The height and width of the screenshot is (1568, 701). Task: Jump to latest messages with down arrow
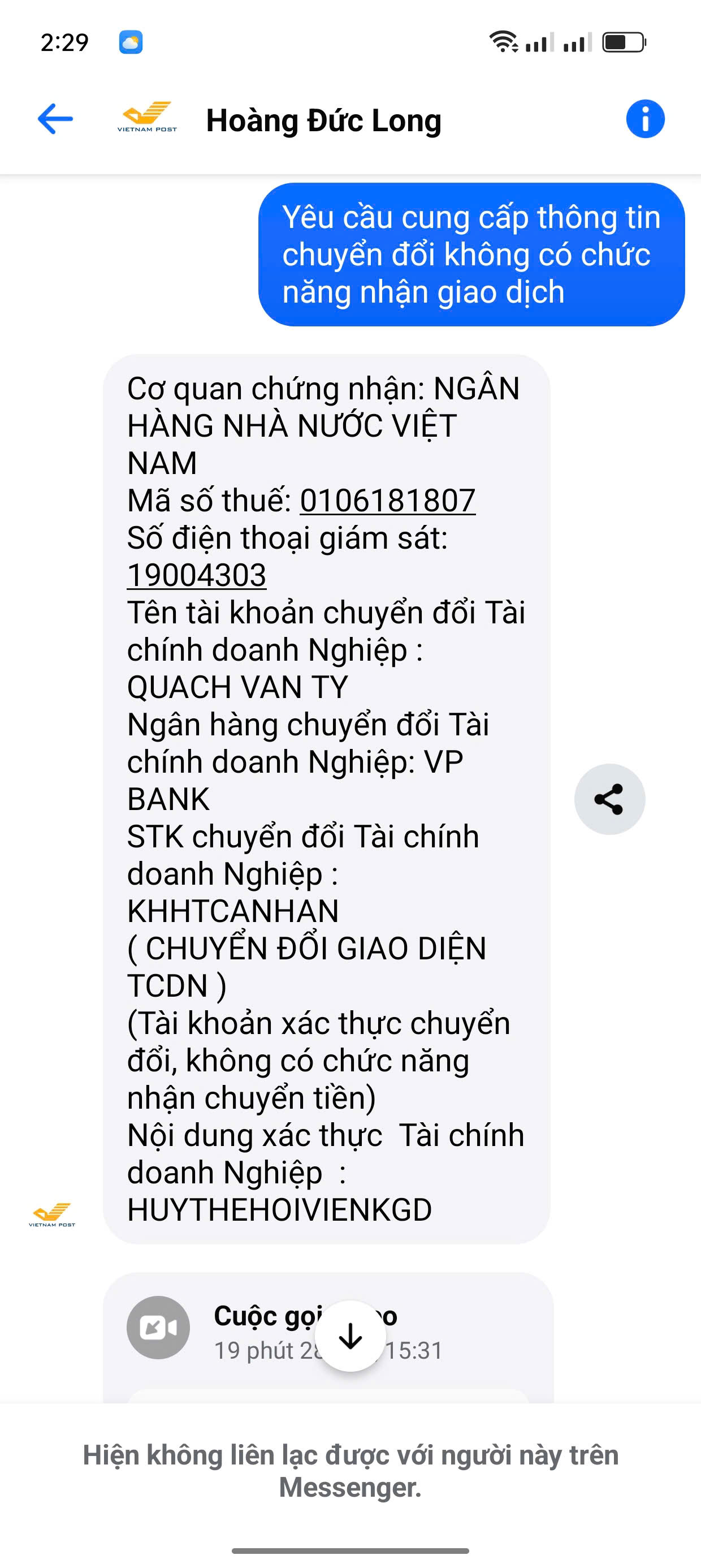tap(350, 1336)
